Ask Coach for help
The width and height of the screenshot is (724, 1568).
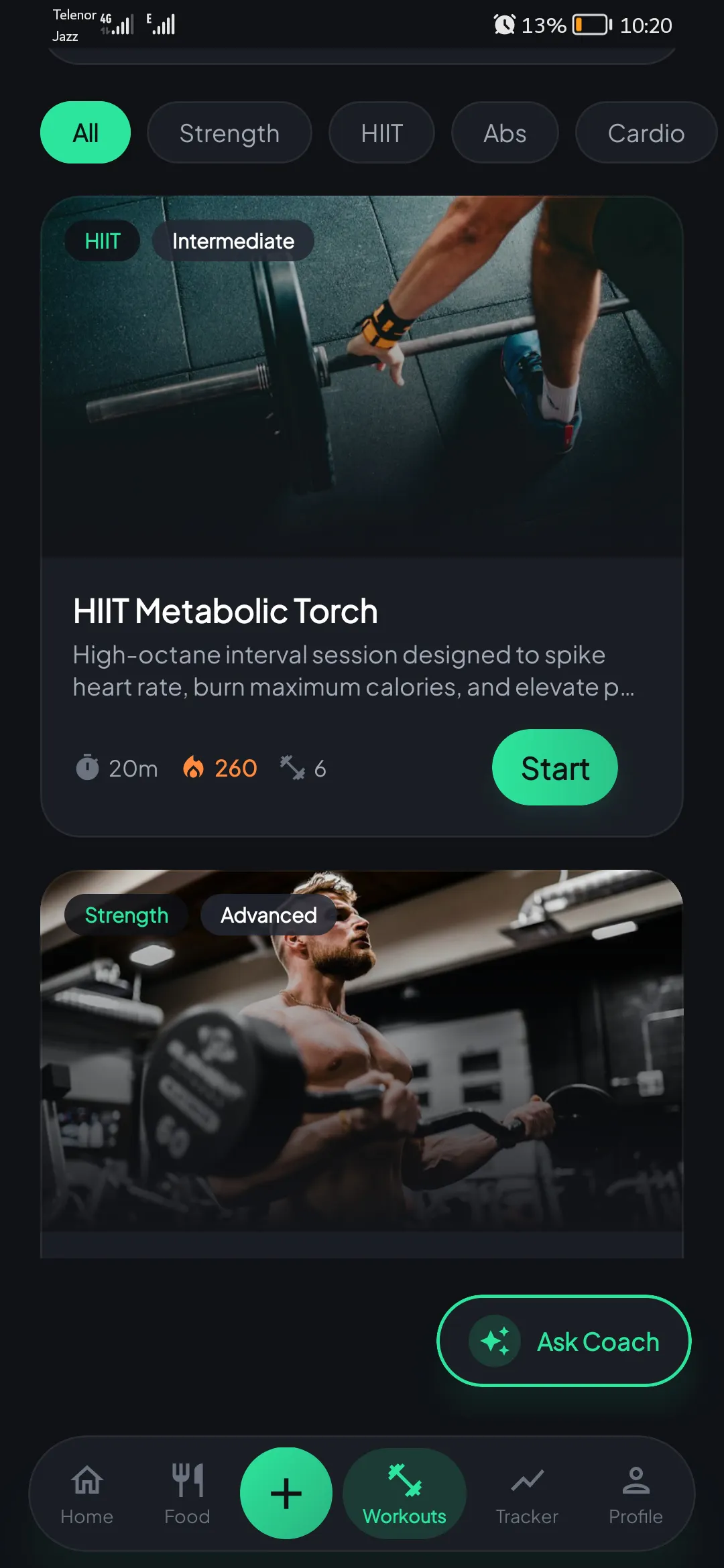564,1341
